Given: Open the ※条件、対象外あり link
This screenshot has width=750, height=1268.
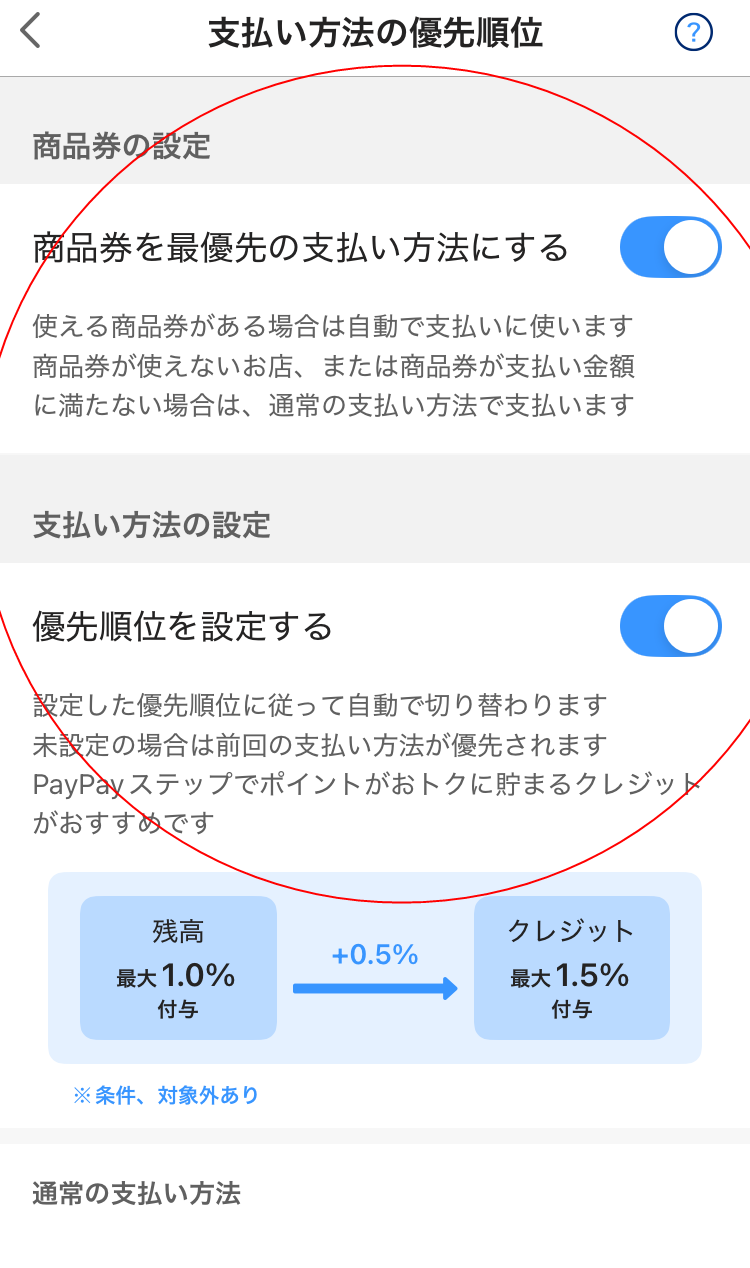Looking at the screenshot, I should pos(166,1095).
